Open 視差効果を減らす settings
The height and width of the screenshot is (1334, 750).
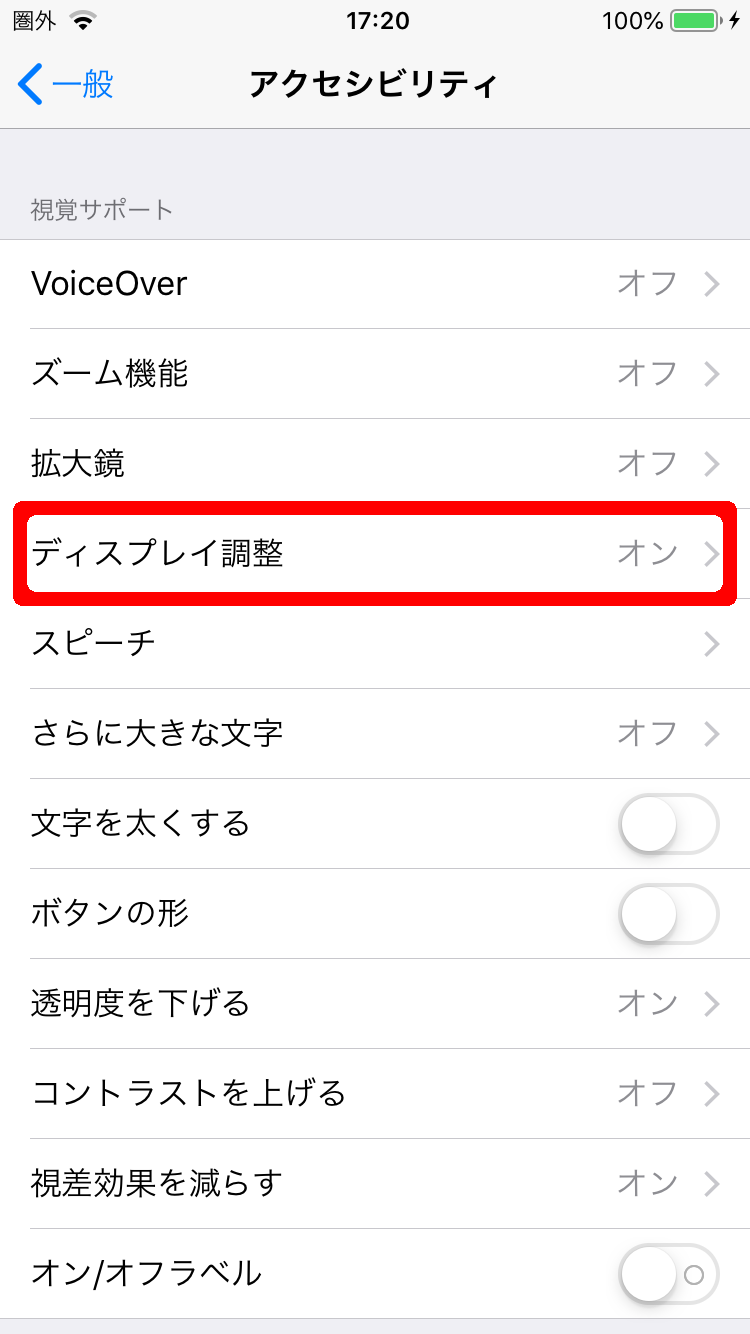(x=375, y=1183)
